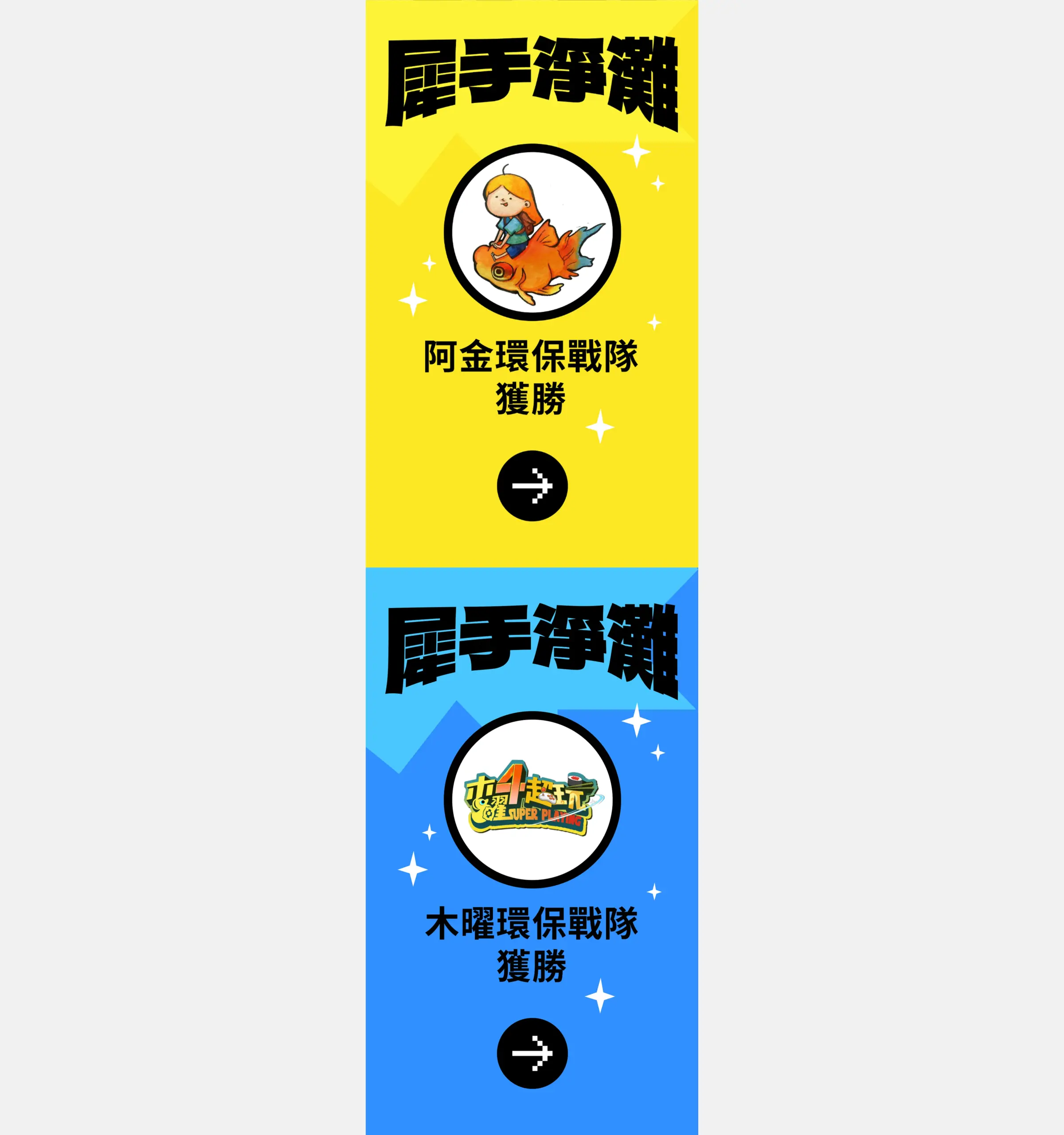Open the arrow button below 木曜環保戰隊 獲勝
Image resolution: width=1064 pixels, height=1135 pixels.
point(532,1053)
